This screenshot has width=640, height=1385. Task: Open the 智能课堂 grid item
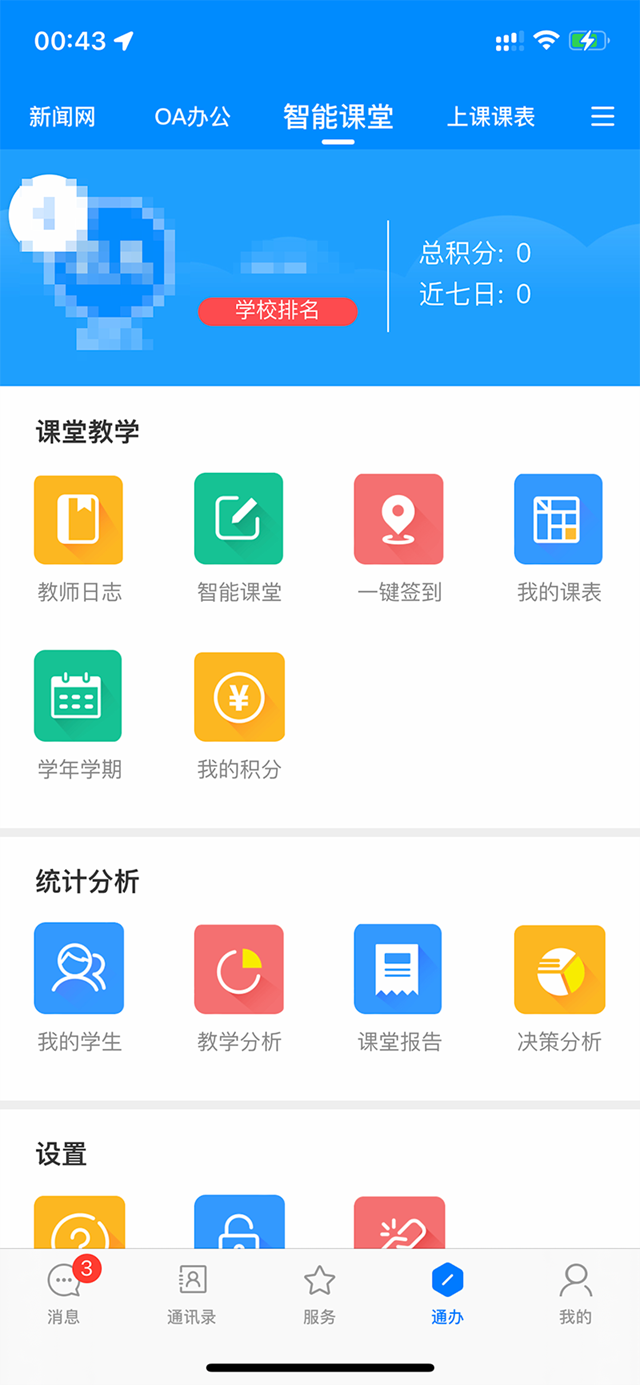pos(239,521)
